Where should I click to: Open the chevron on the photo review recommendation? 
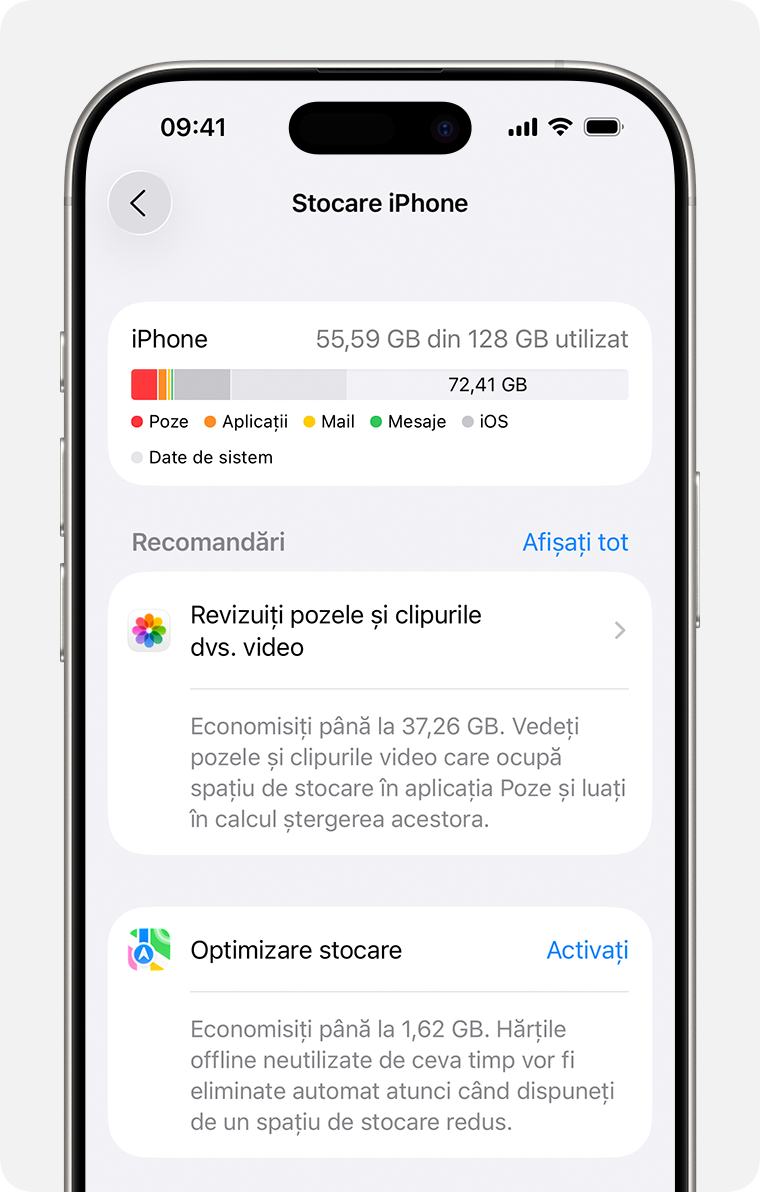(620, 630)
